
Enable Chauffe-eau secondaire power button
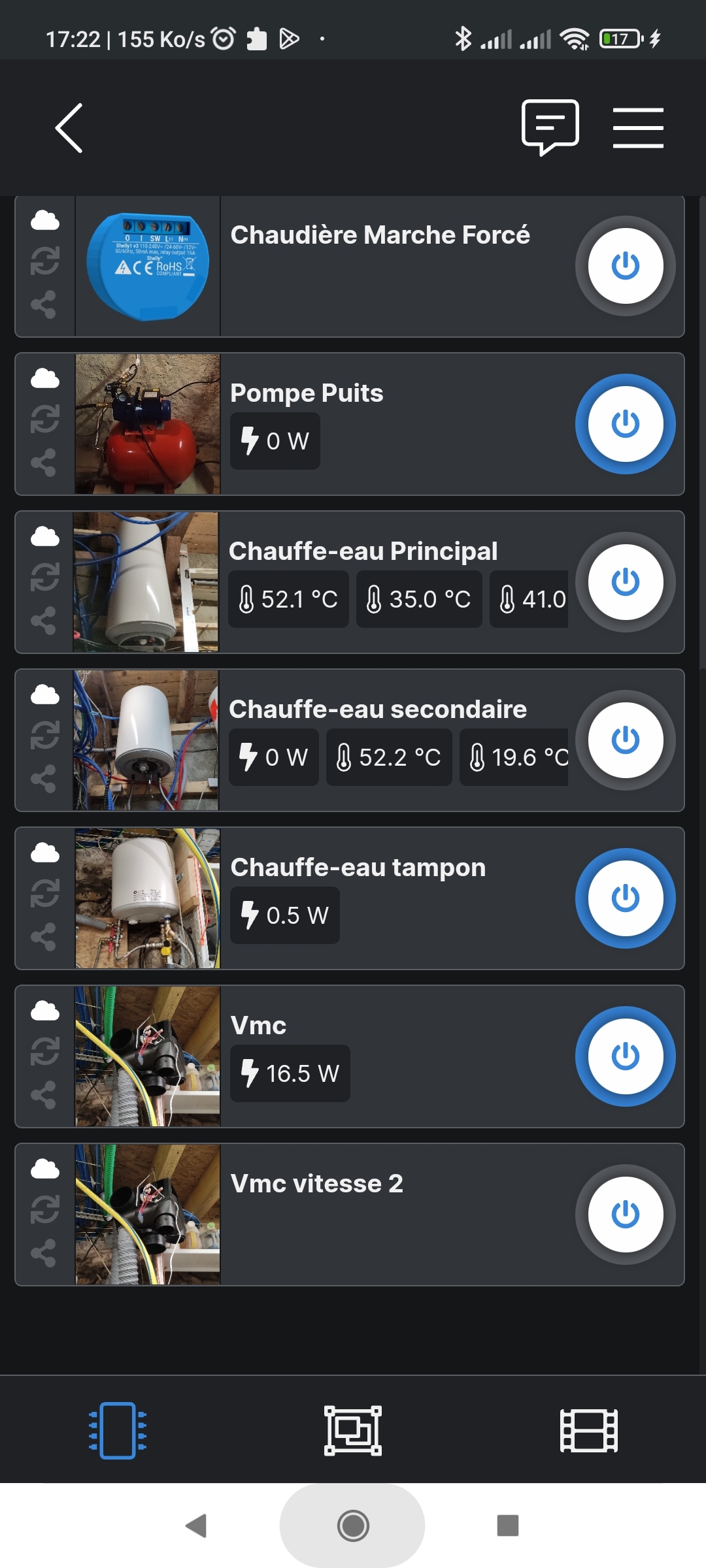(625, 740)
